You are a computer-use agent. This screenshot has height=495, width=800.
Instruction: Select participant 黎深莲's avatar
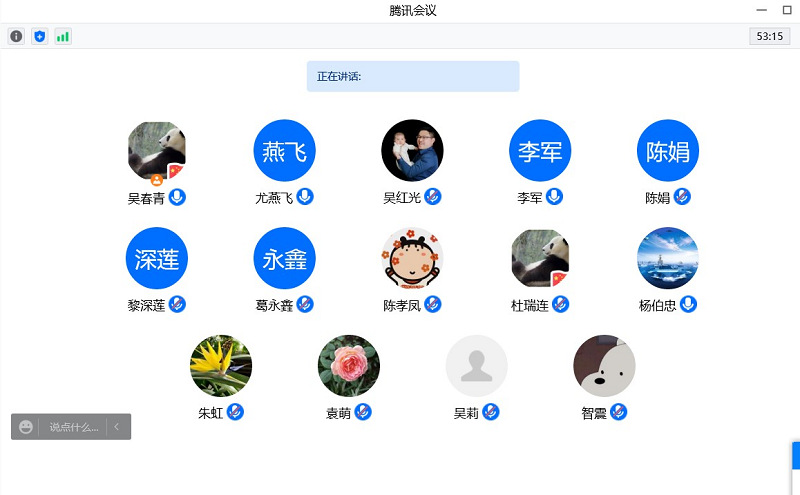157,259
